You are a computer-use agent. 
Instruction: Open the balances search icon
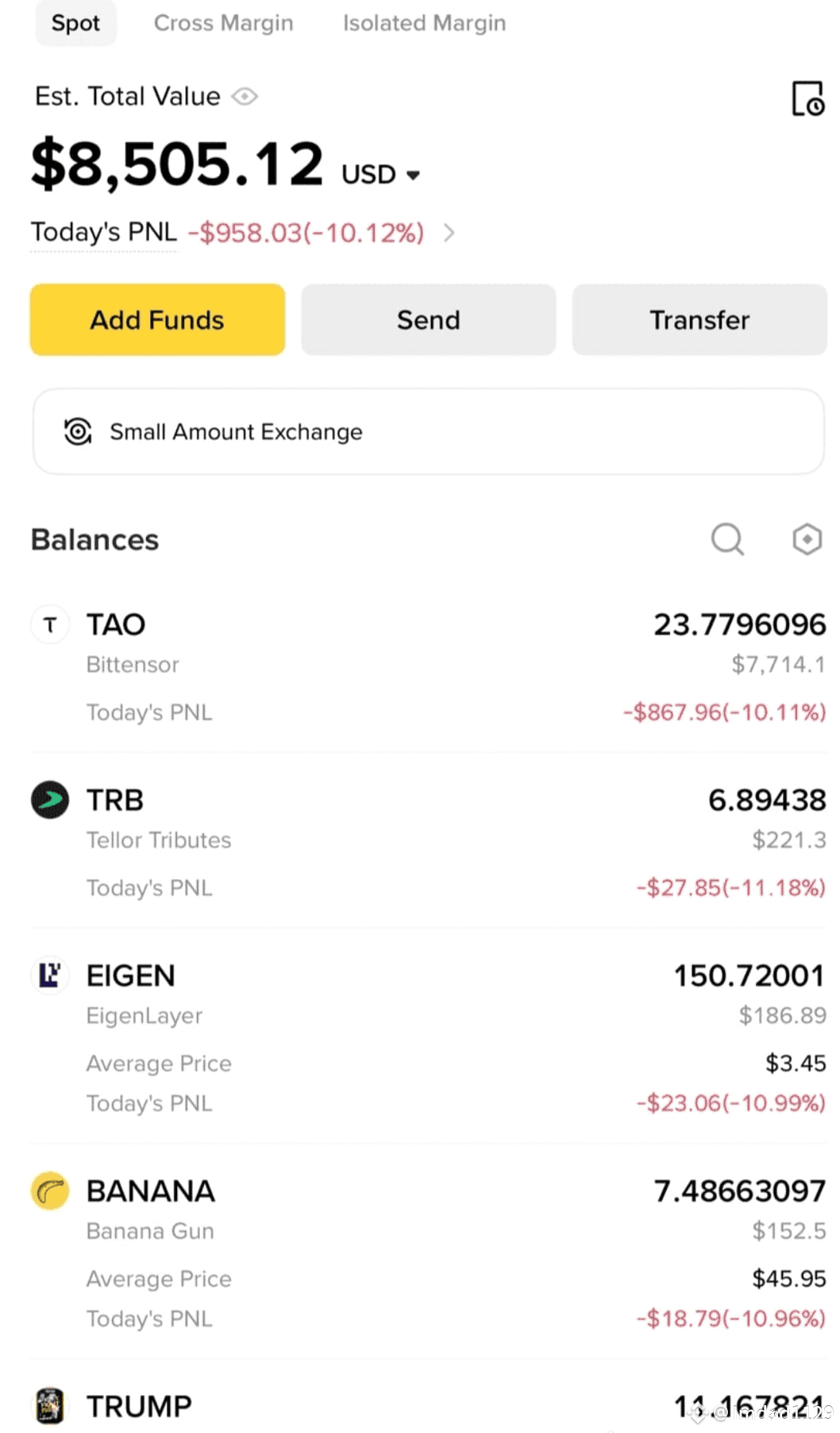[726, 539]
